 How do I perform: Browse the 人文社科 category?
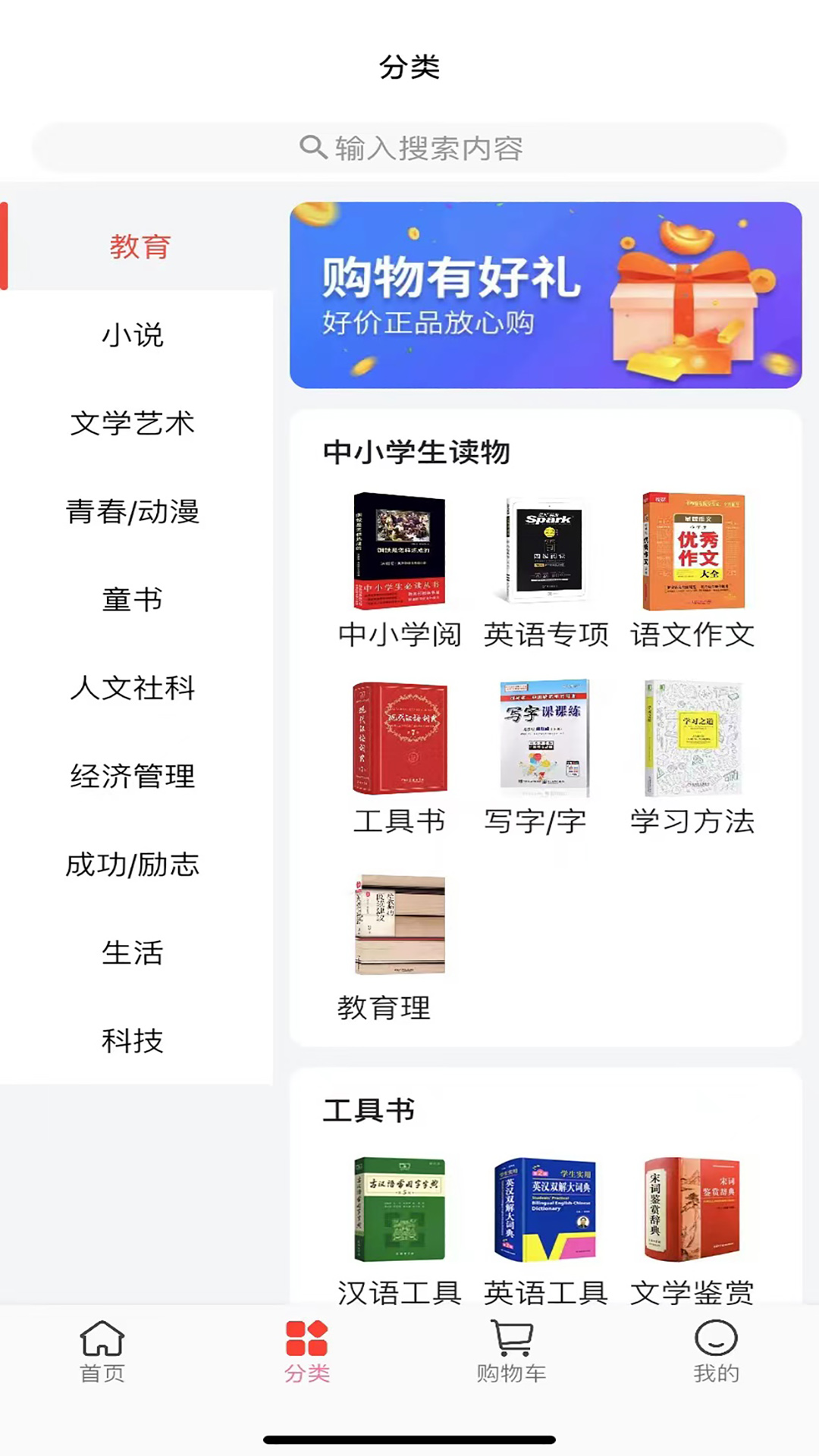tap(133, 689)
